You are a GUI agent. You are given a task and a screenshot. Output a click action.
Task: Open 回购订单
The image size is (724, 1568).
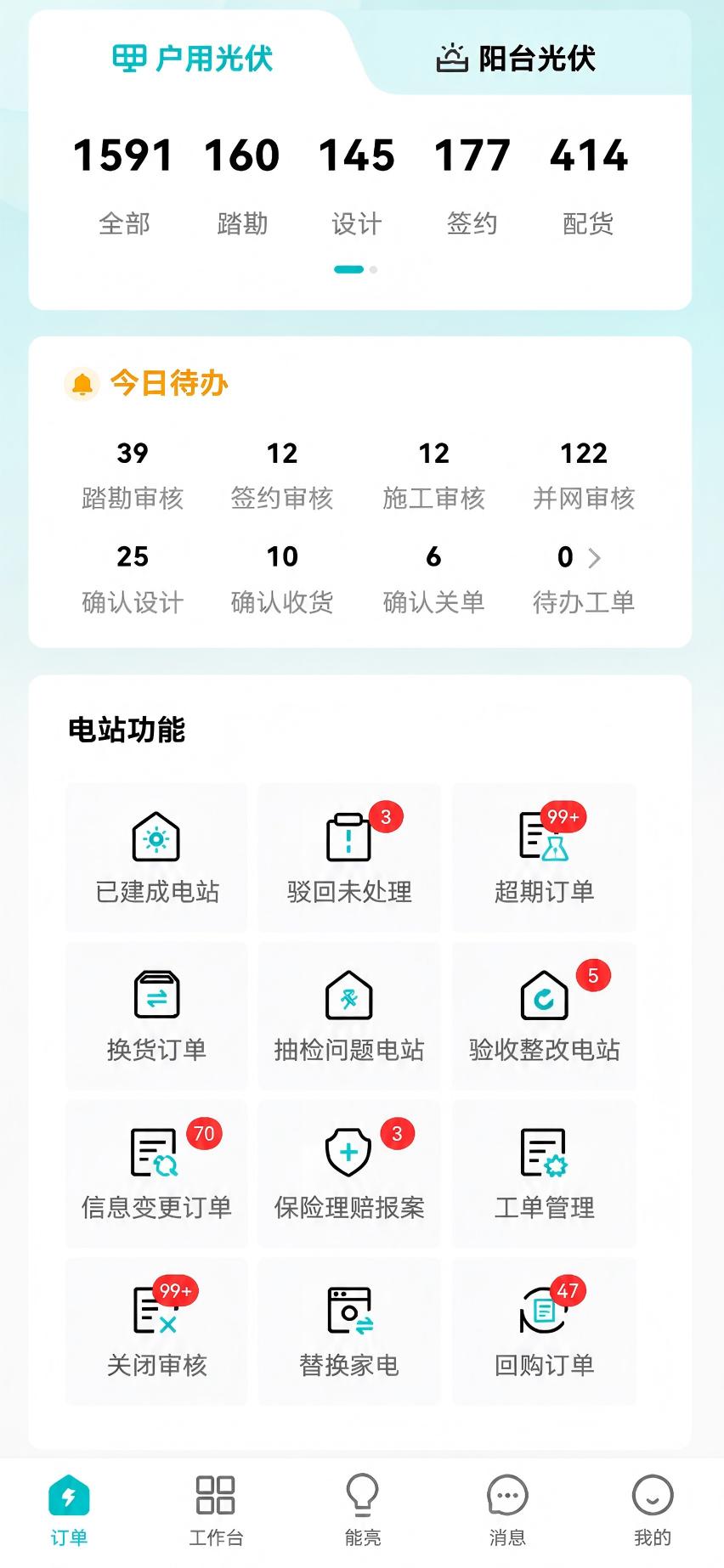click(544, 1332)
